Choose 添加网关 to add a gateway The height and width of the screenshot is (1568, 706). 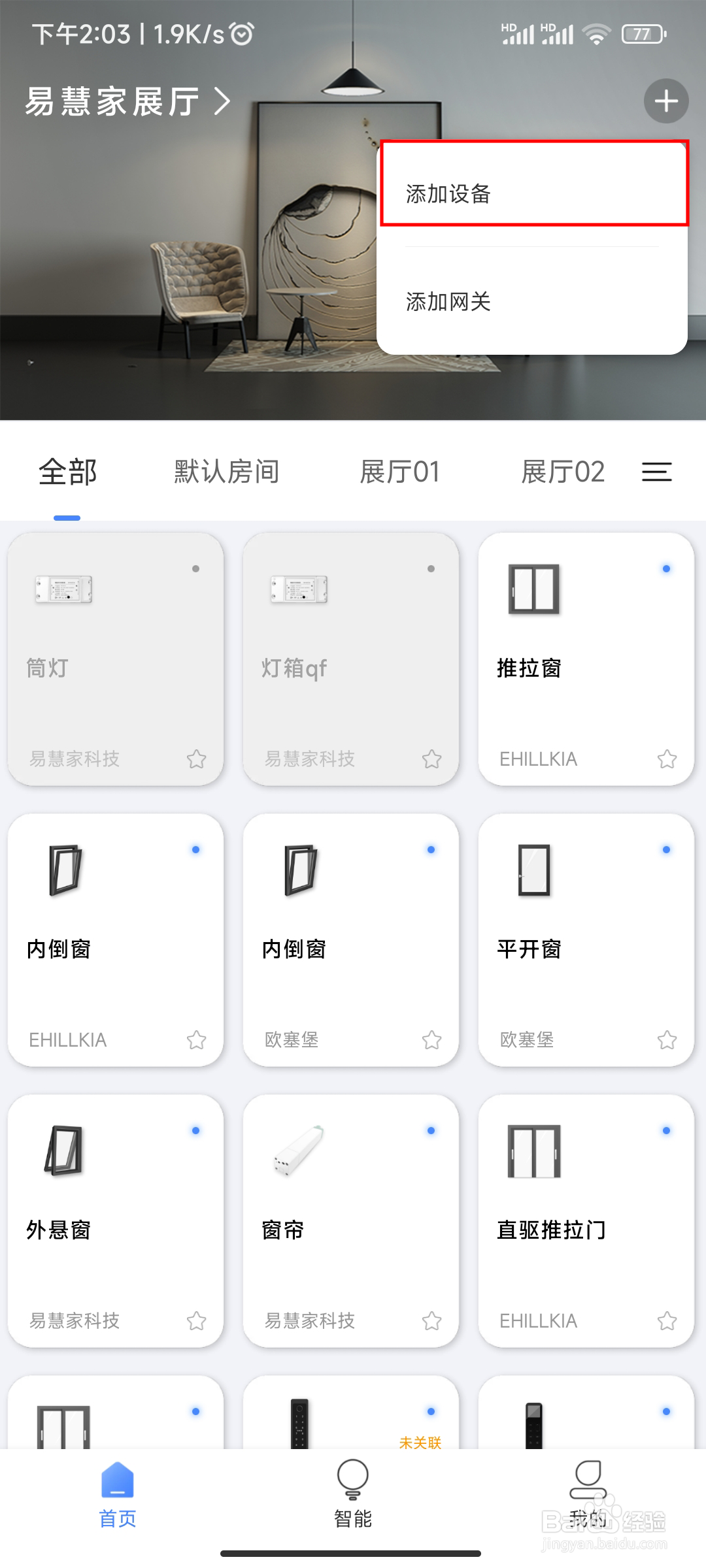coord(448,302)
